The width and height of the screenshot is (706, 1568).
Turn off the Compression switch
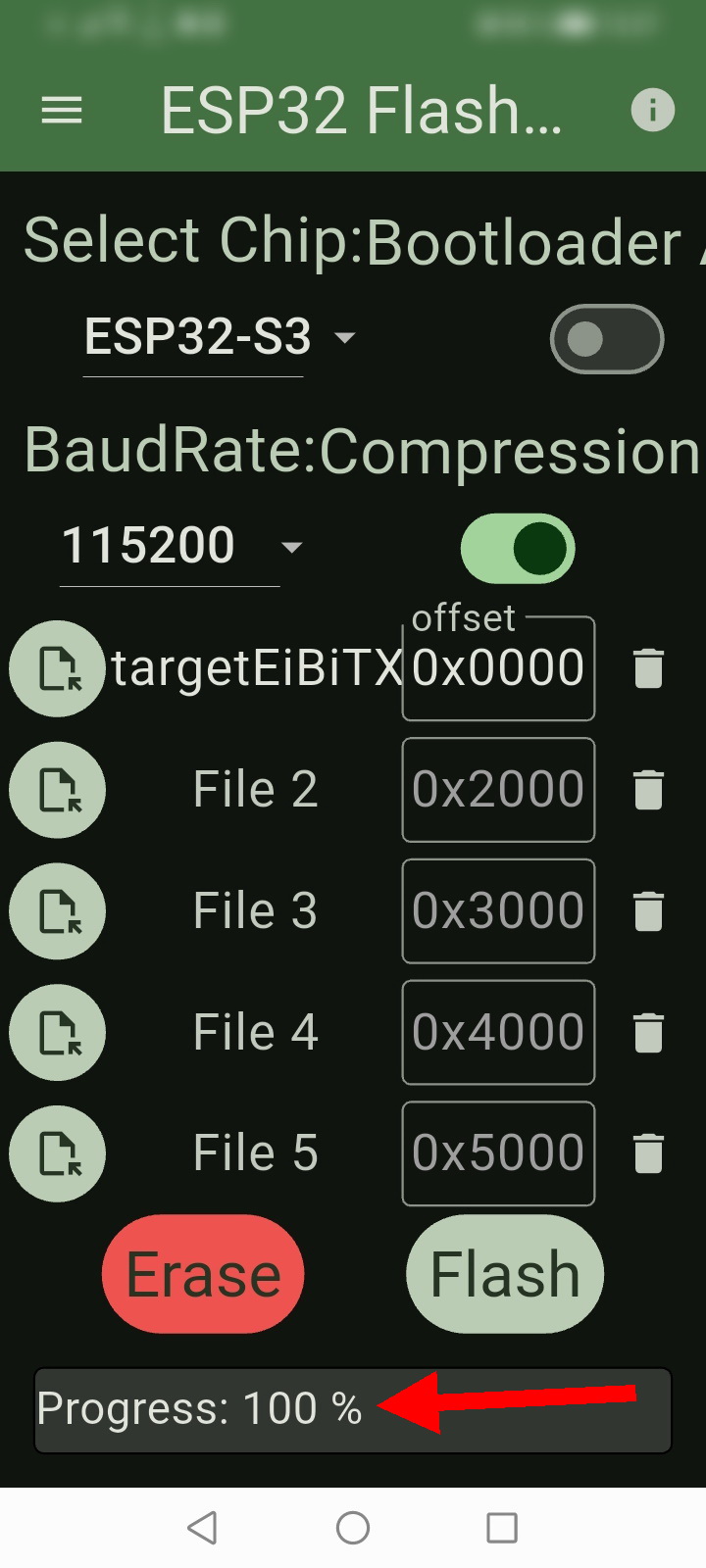pos(518,548)
